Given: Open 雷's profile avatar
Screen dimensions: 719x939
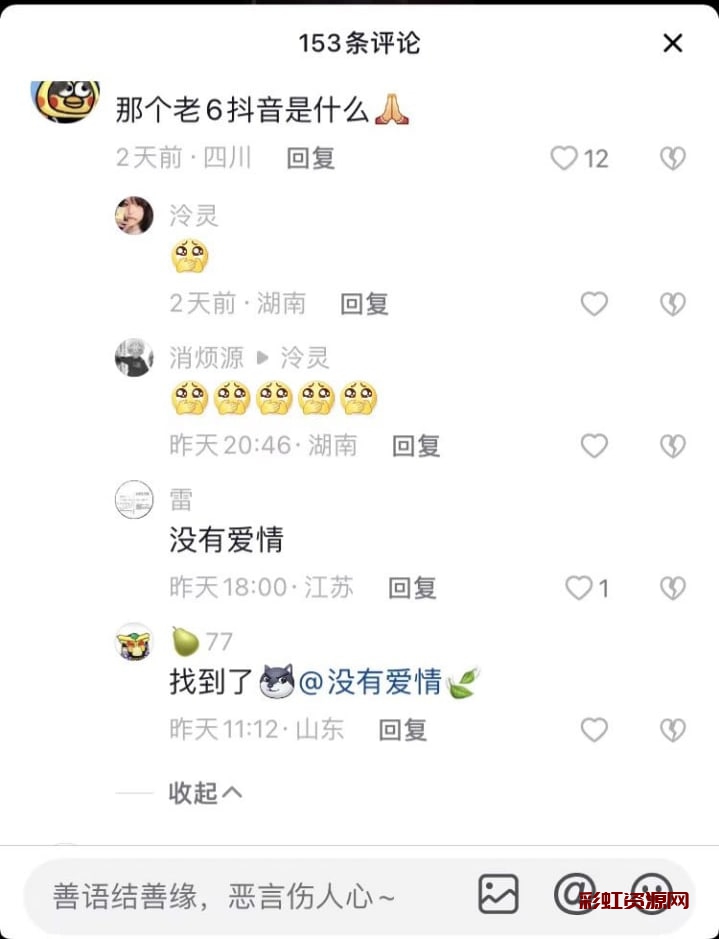Looking at the screenshot, I should click(x=134, y=499).
